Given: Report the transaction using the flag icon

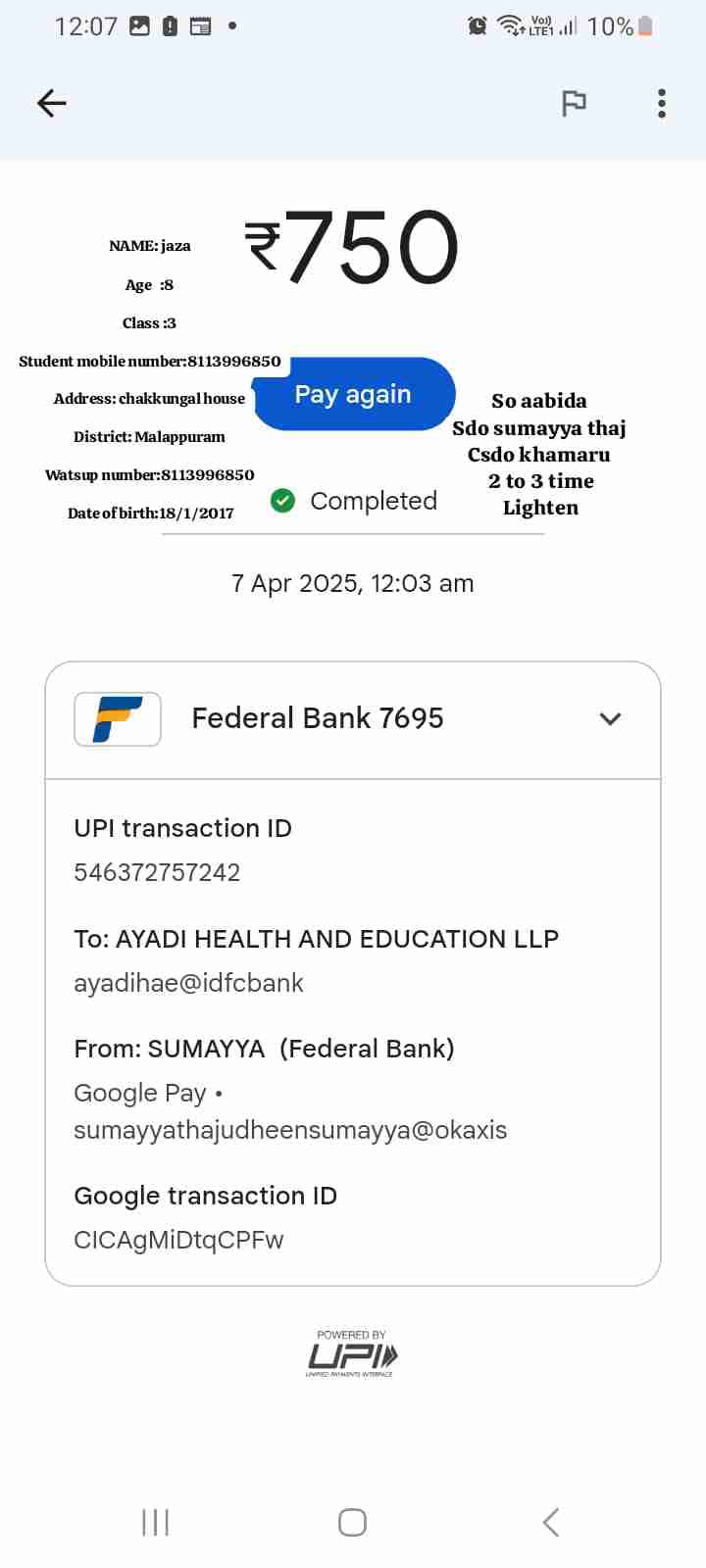Looking at the screenshot, I should click(x=574, y=103).
